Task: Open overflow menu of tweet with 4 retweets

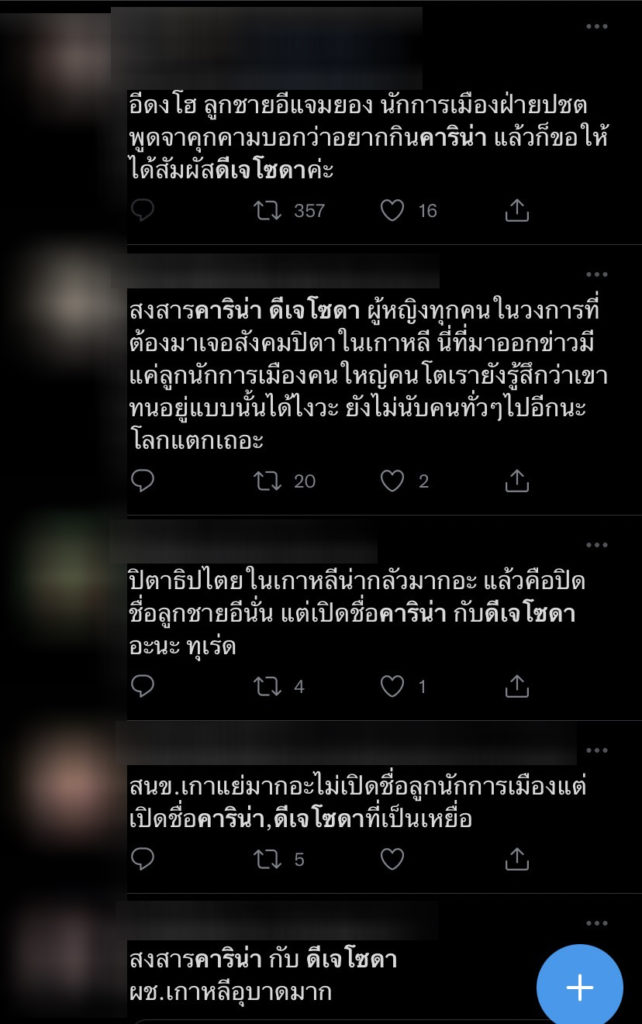Action: (597, 545)
